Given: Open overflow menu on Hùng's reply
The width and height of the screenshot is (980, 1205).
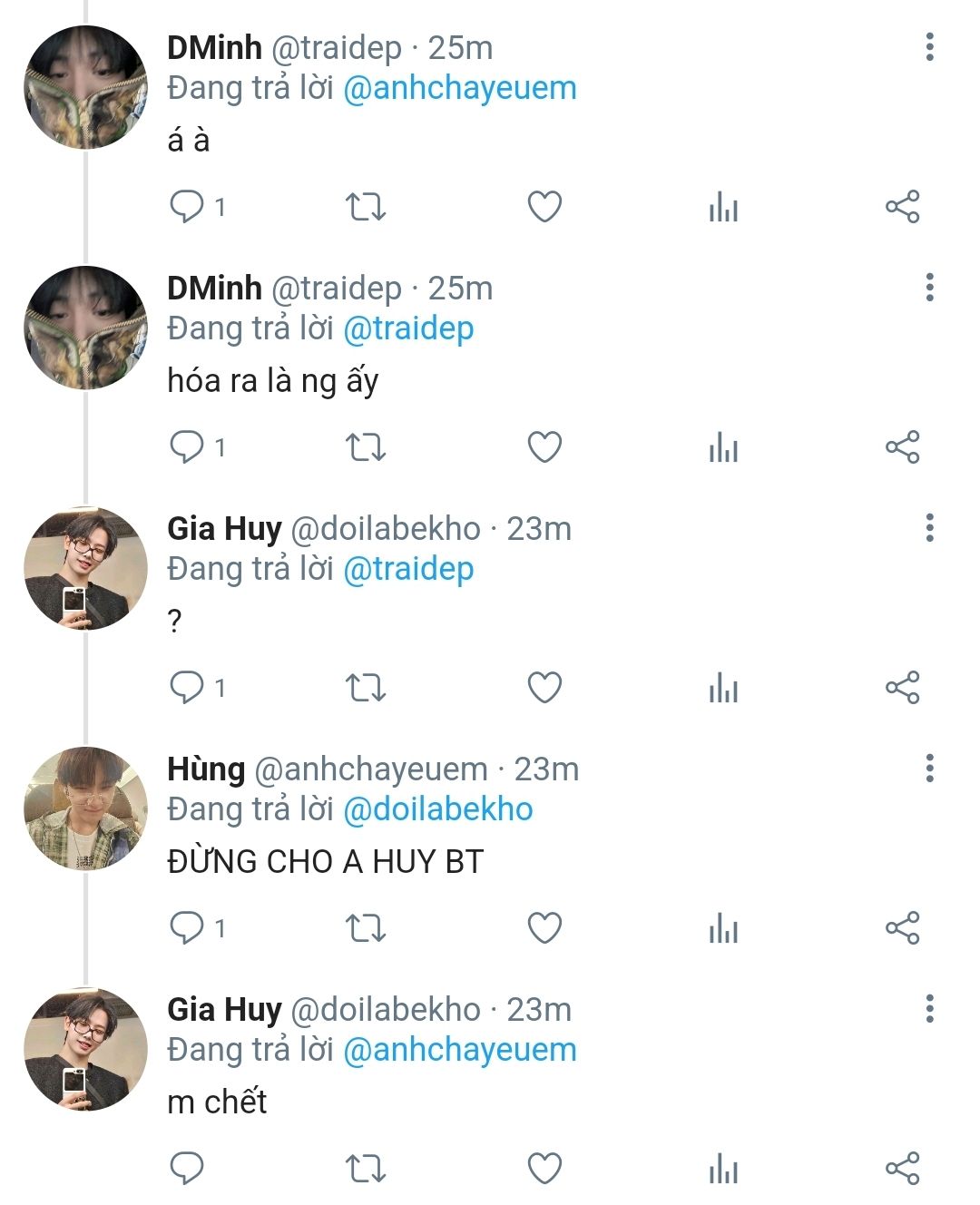Looking at the screenshot, I should click(929, 769).
